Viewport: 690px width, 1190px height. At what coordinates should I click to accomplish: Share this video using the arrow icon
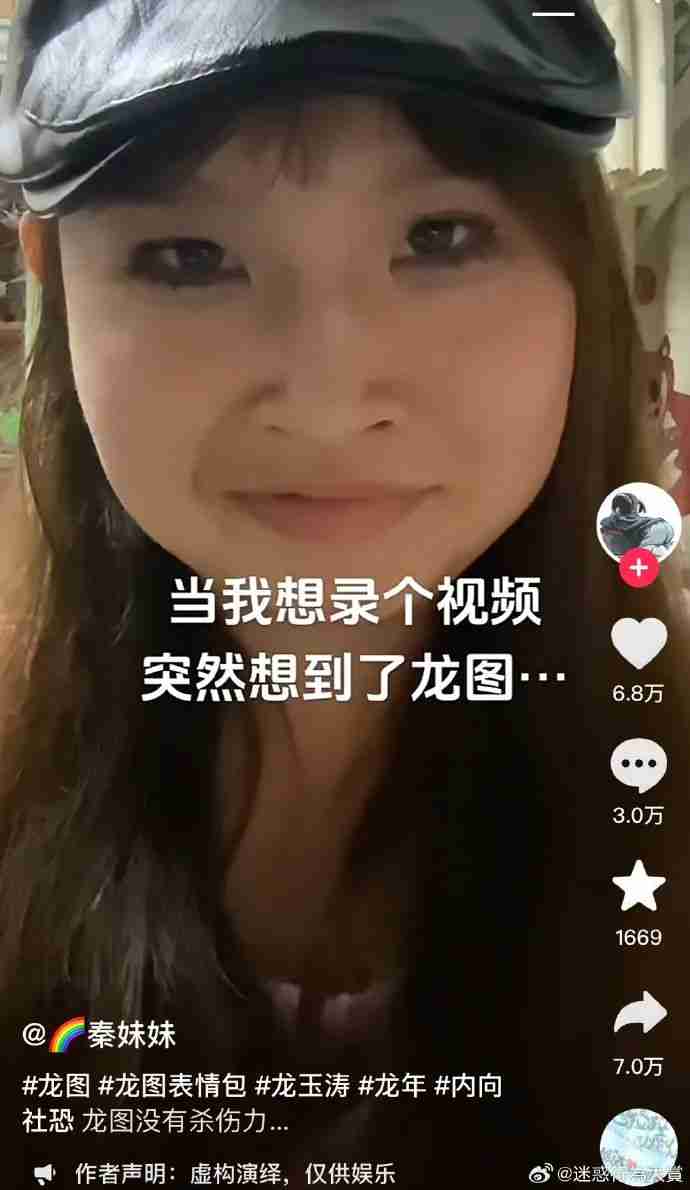[638, 1014]
